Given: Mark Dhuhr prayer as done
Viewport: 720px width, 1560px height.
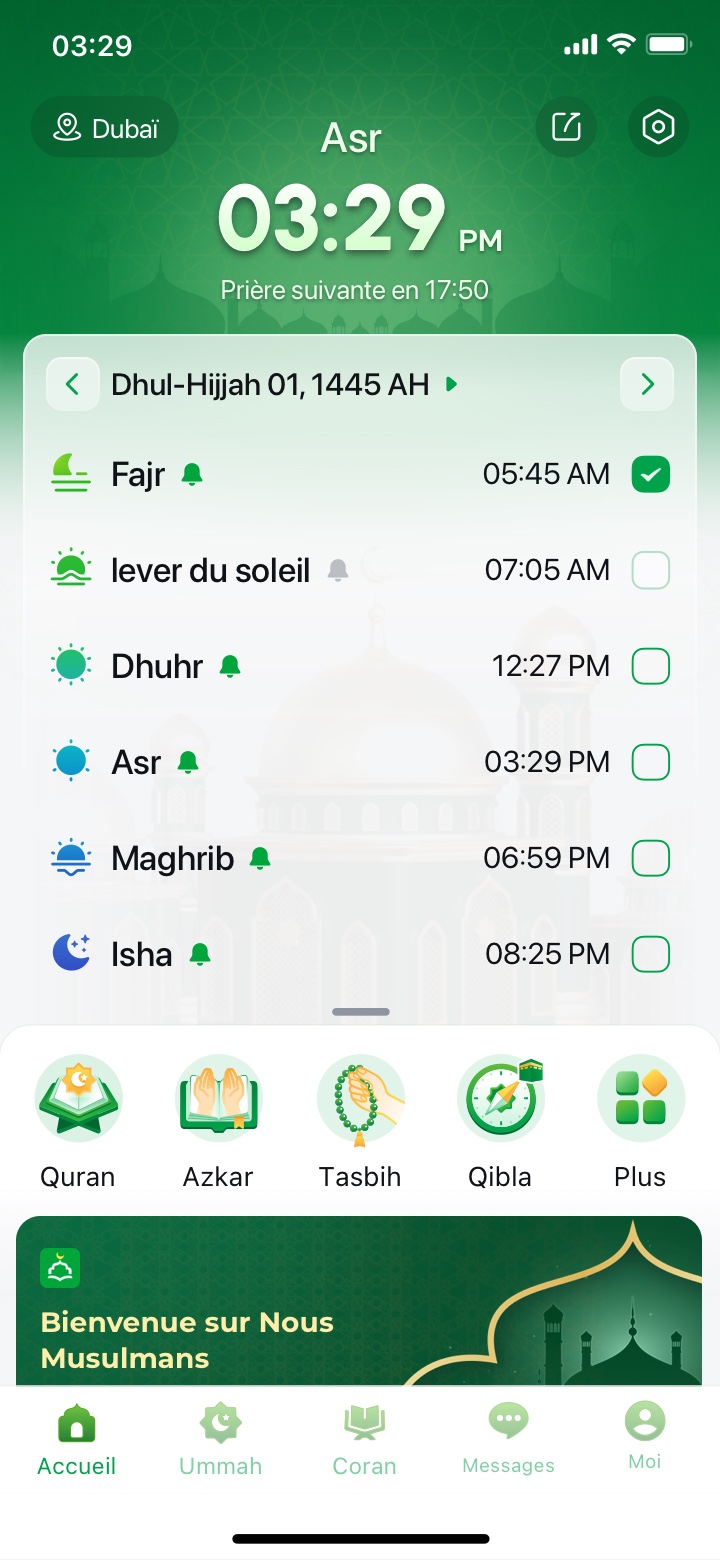Looking at the screenshot, I should 651,666.
